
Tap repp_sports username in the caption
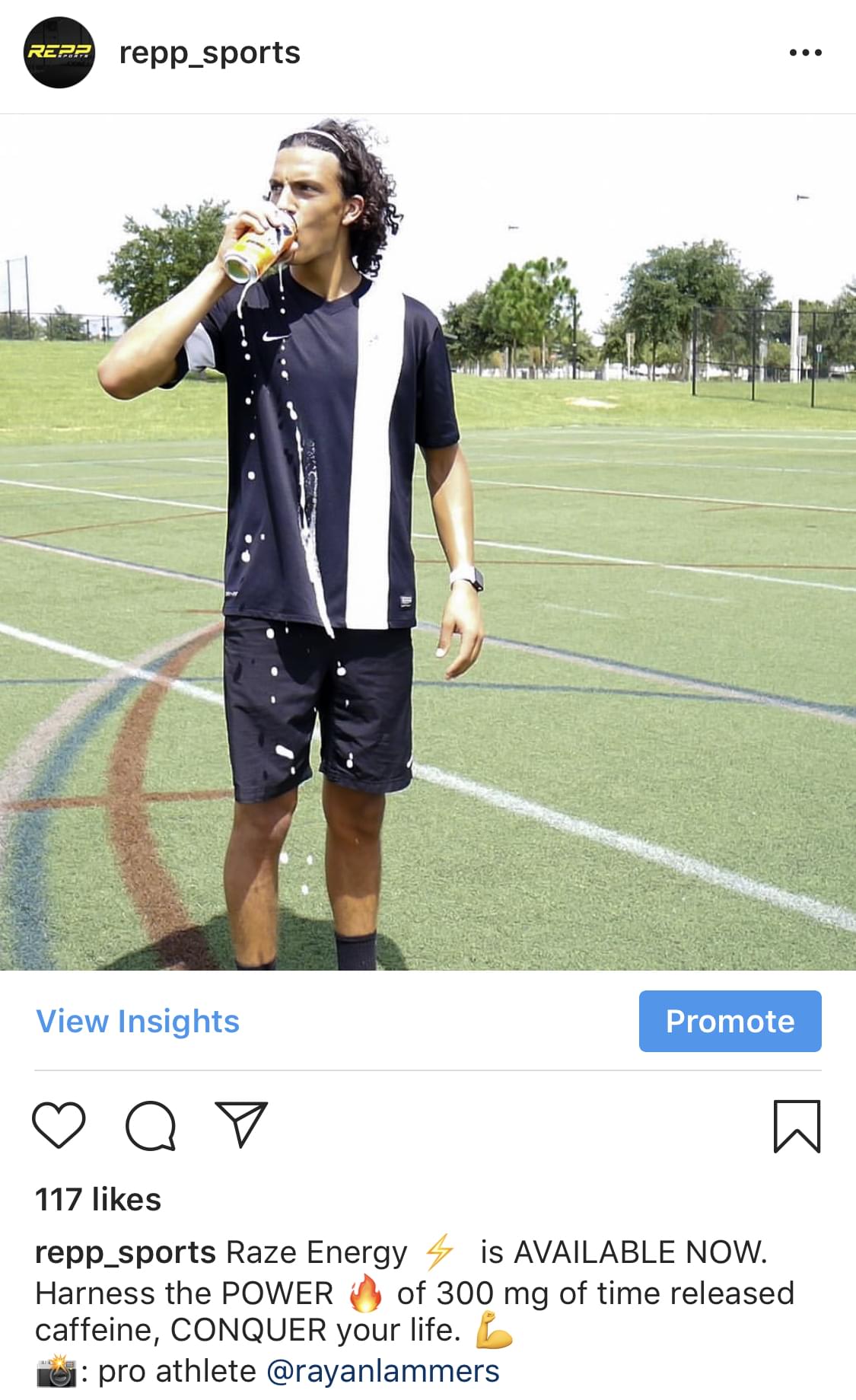pos(126,1253)
